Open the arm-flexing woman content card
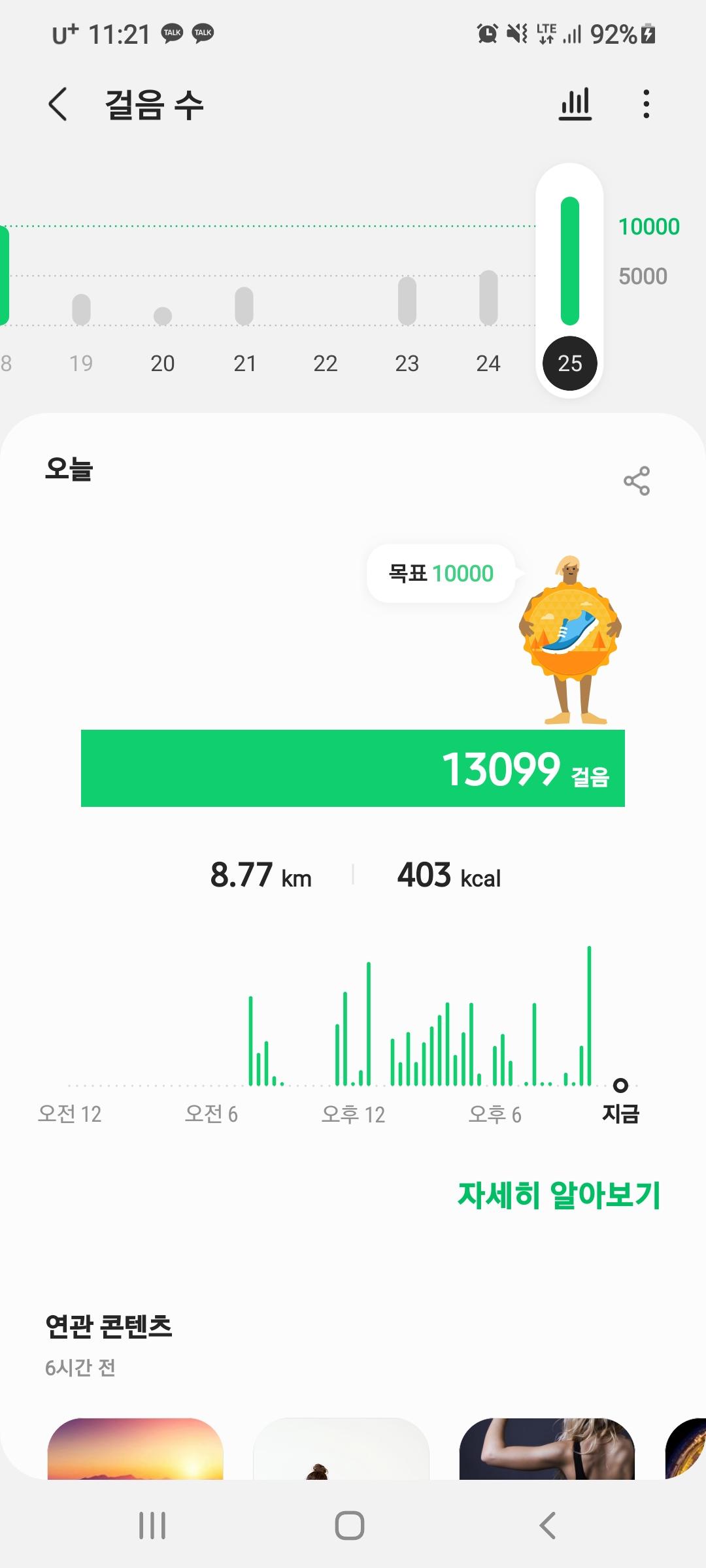 pyautogui.click(x=546, y=1449)
